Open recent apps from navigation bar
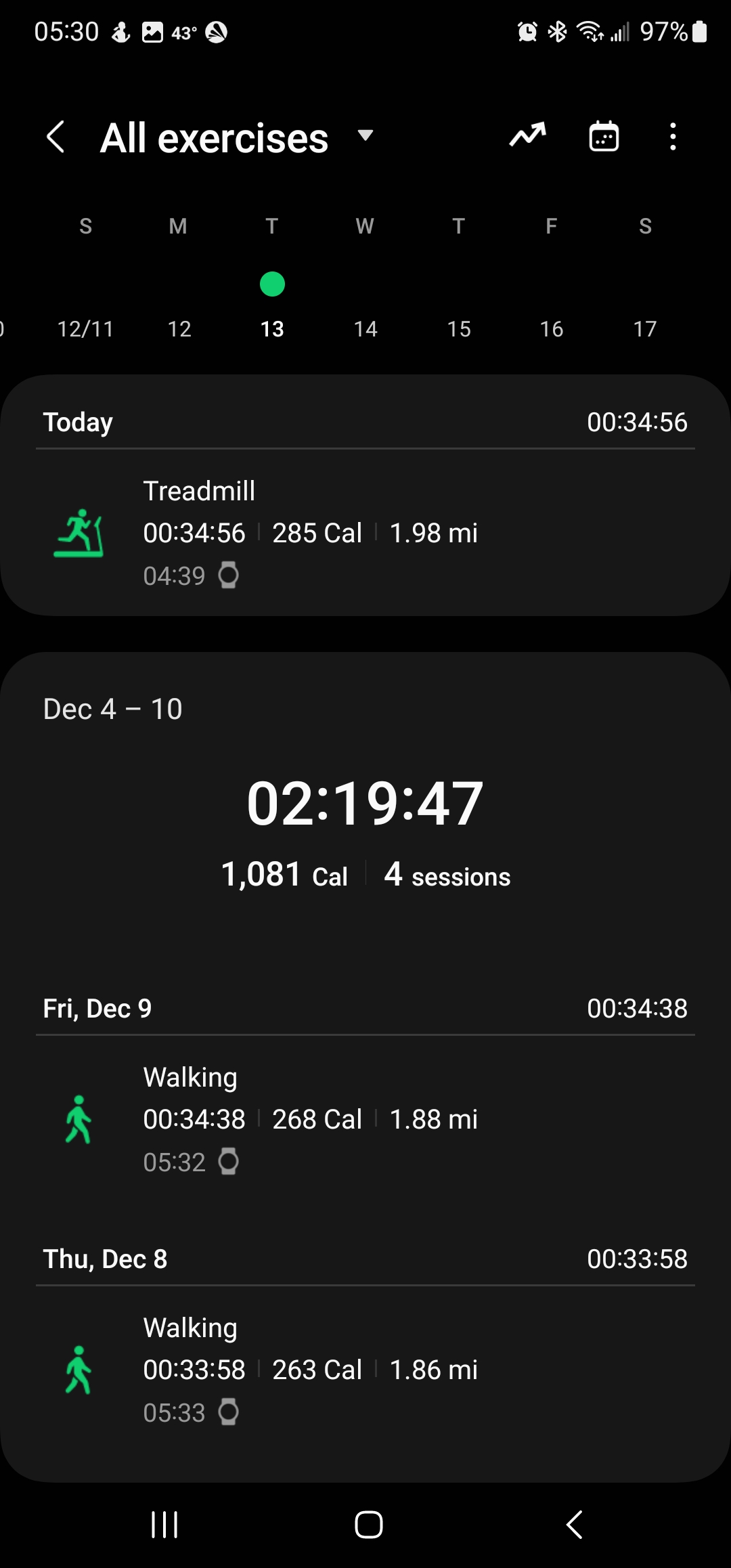Viewport: 731px width, 1568px height. (x=164, y=1525)
